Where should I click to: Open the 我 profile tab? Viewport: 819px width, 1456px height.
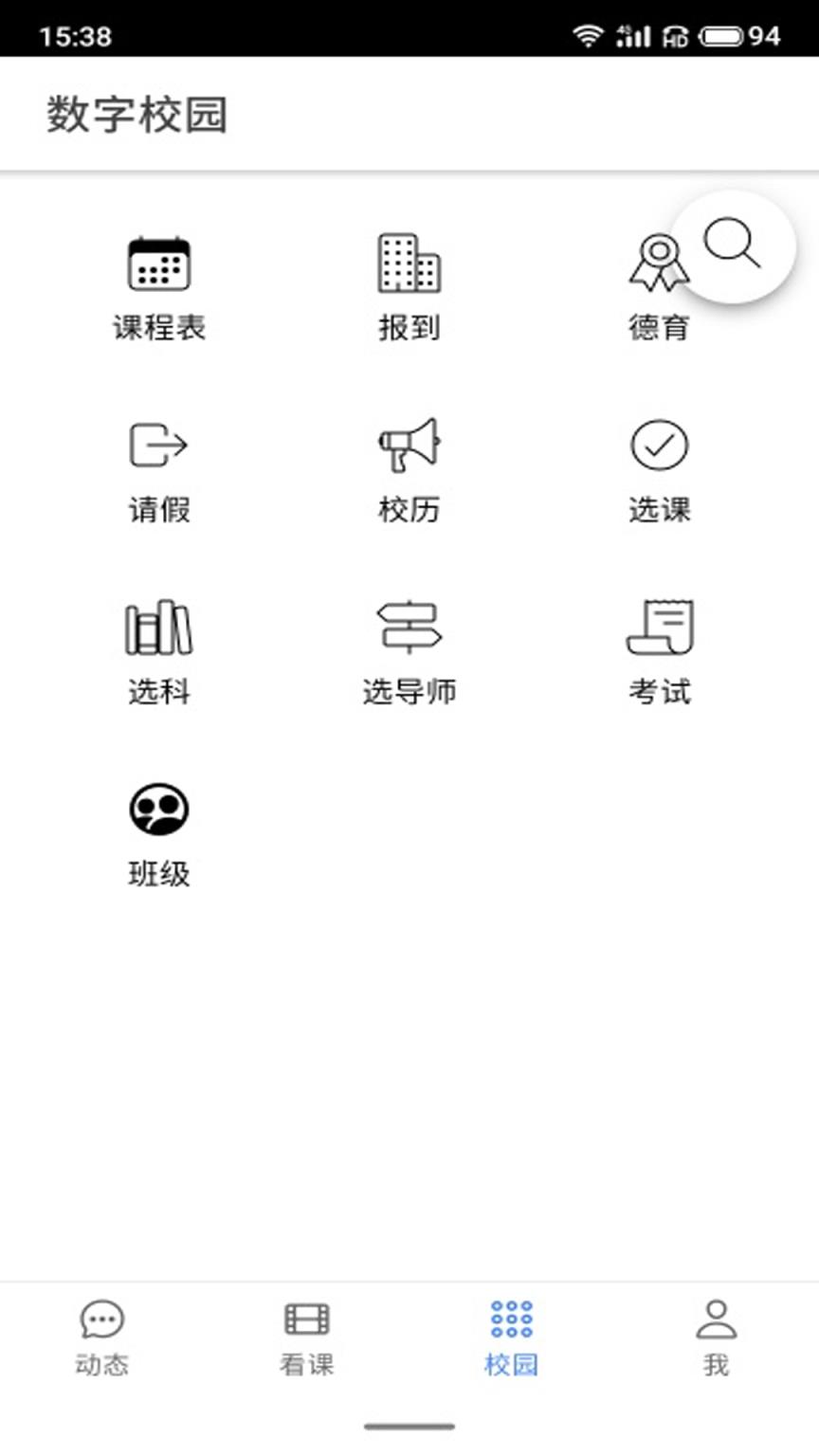717,1337
